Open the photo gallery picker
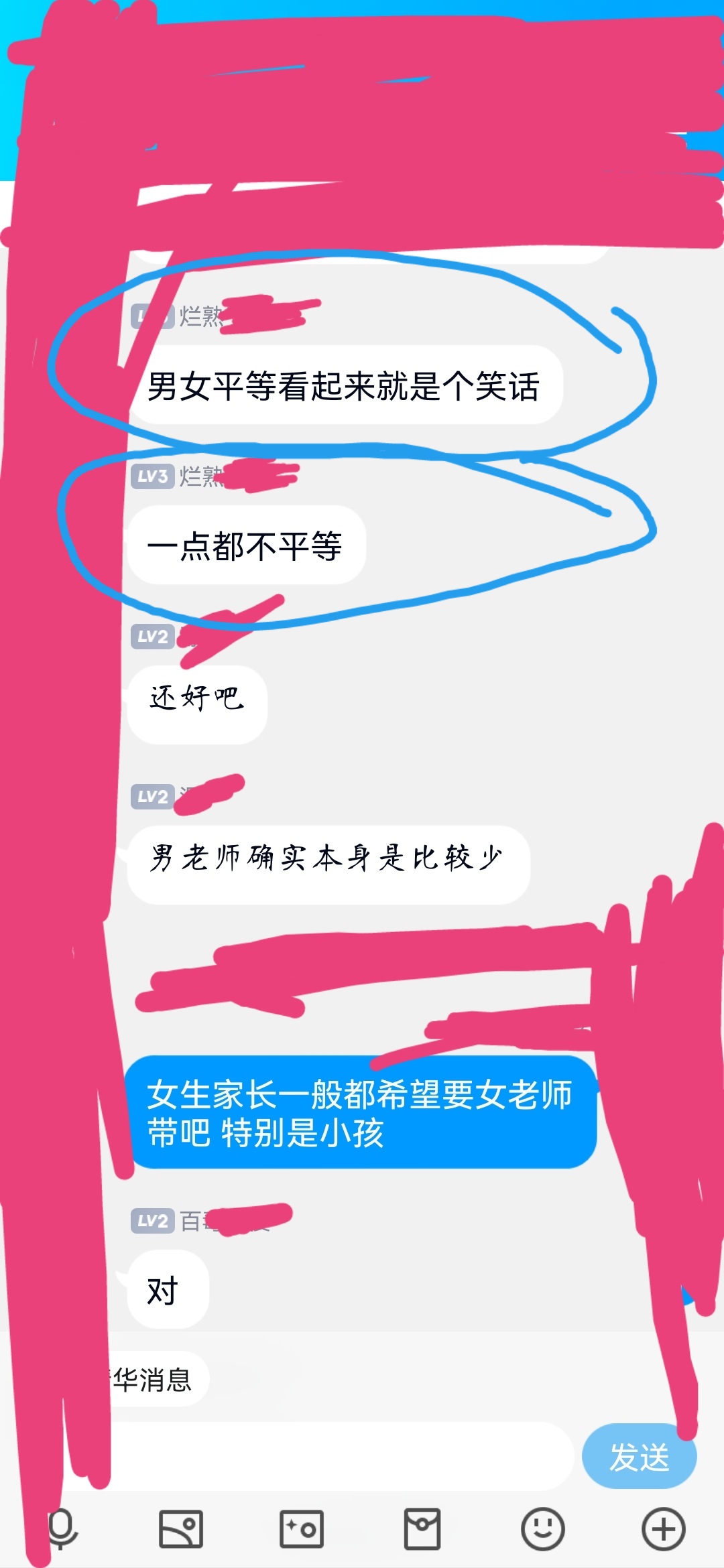This screenshot has width=724, height=1568. [181, 1529]
